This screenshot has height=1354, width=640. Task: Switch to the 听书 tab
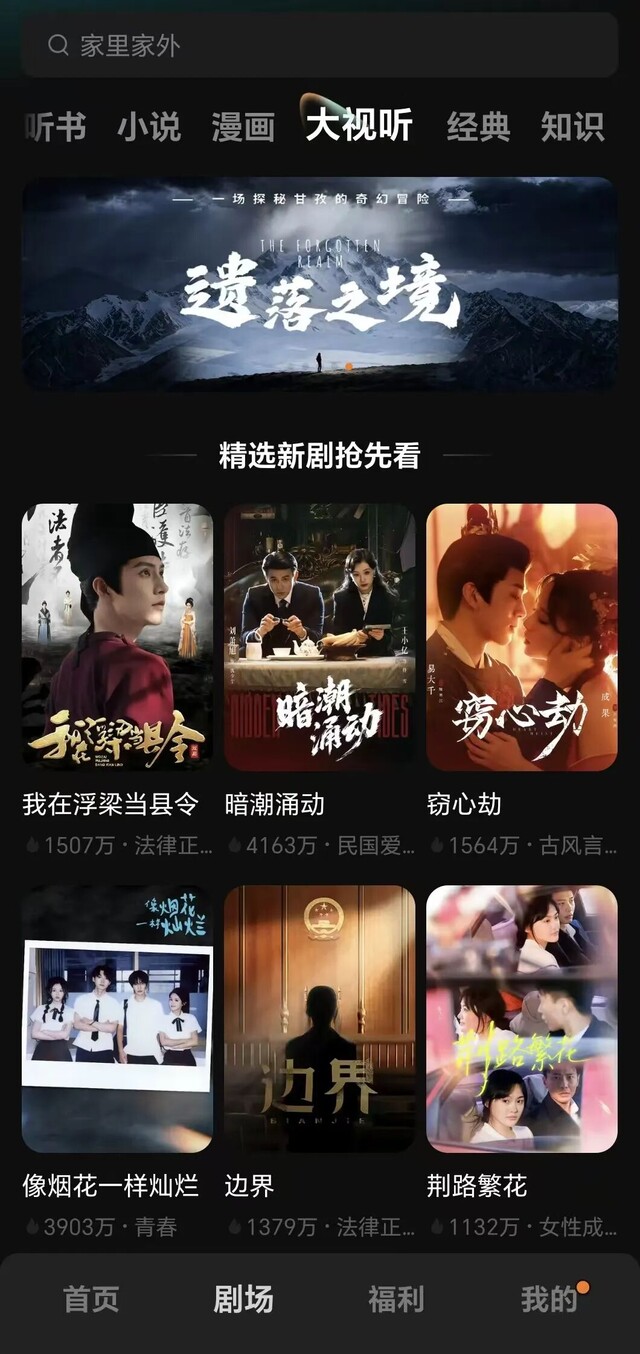tap(55, 127)
